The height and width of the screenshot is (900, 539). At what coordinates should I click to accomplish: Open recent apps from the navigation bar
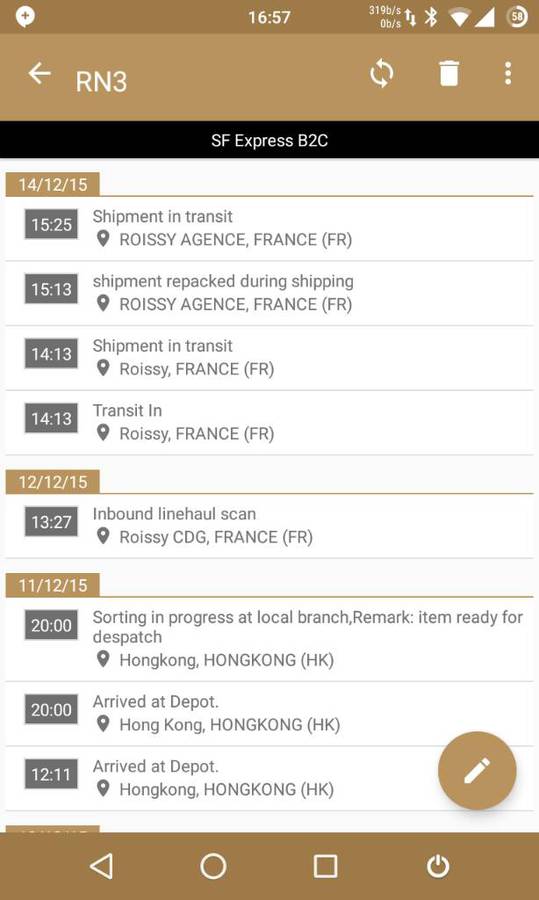click(x=325, y=866)
